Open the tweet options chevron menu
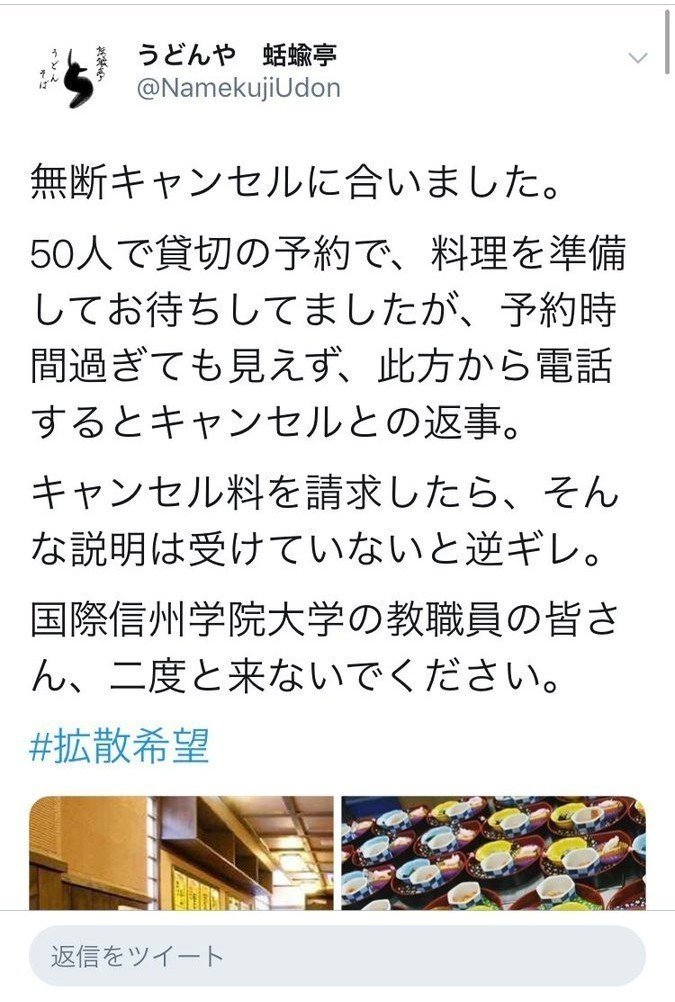Image resolution: width=675 pixels, height=1002 pixels. pyautogui.click(x=637, y=59)
